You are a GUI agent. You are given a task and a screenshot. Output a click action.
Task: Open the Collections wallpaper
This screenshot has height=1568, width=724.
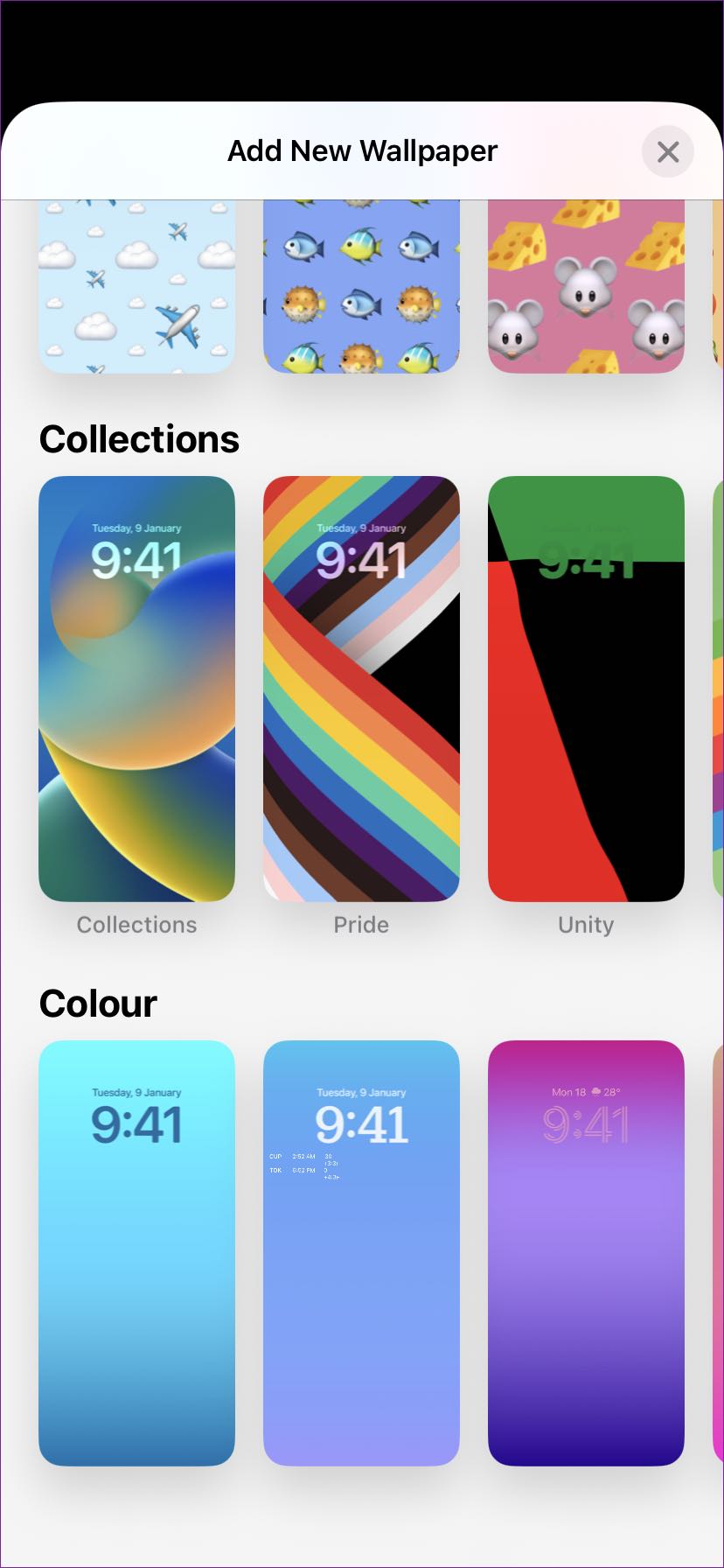137,689
